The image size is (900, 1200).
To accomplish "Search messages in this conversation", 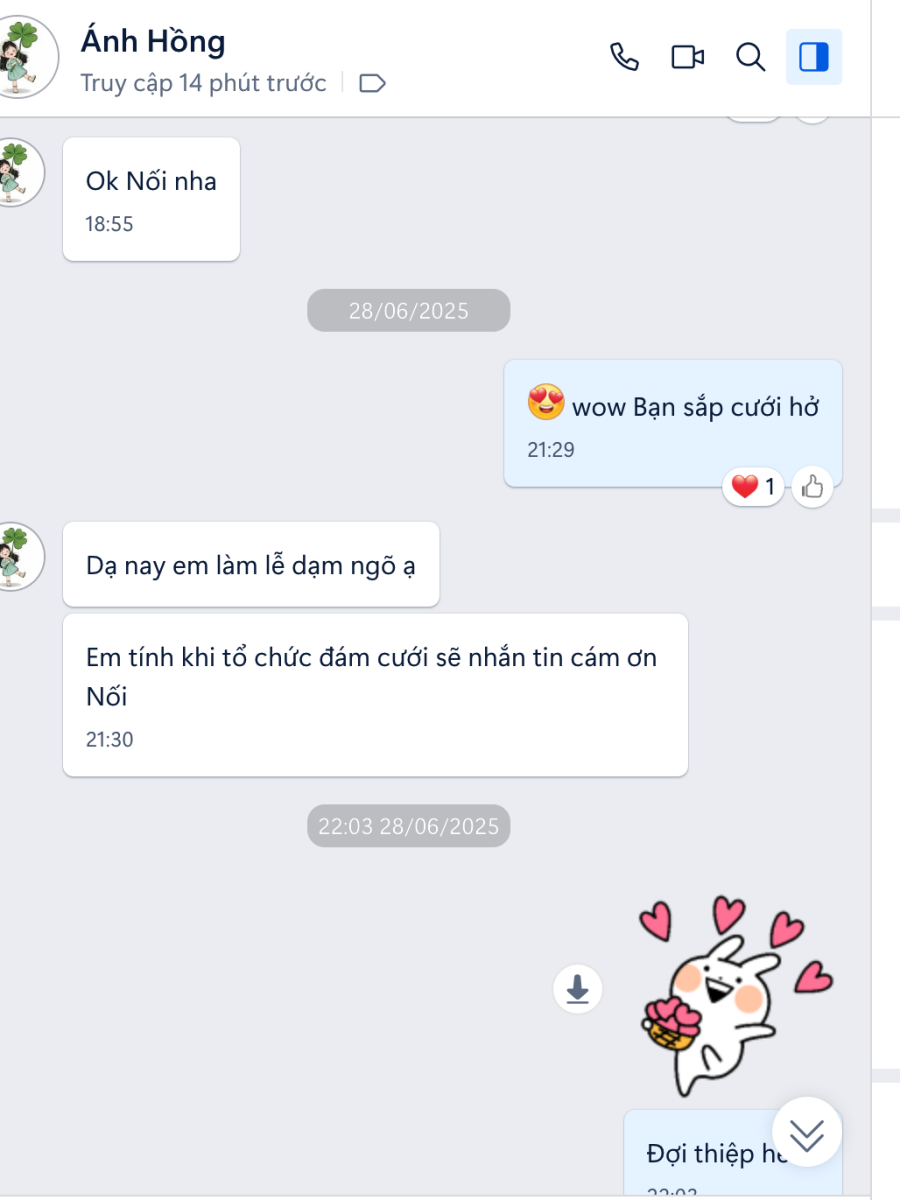I will (750, 57).
